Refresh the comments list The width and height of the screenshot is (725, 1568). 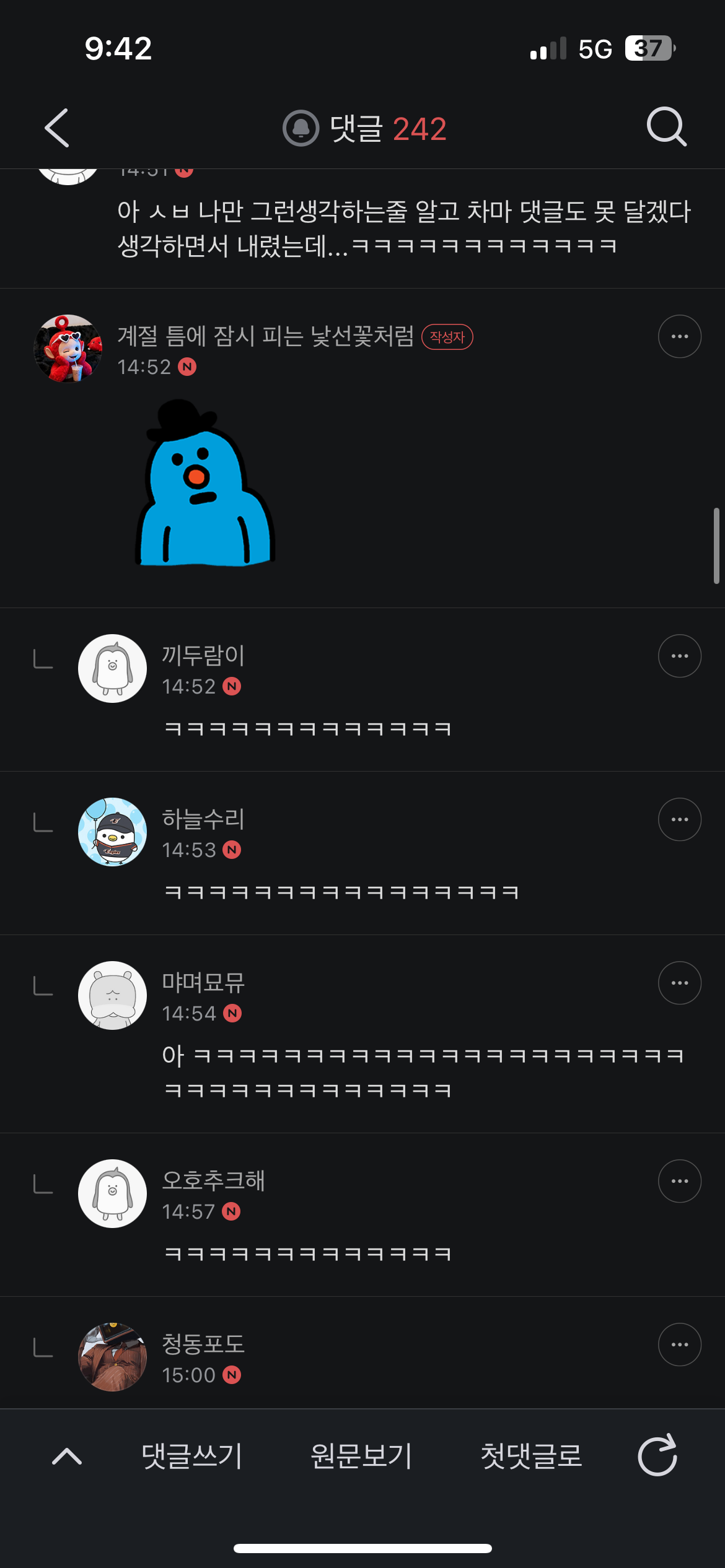point(657,1456)
